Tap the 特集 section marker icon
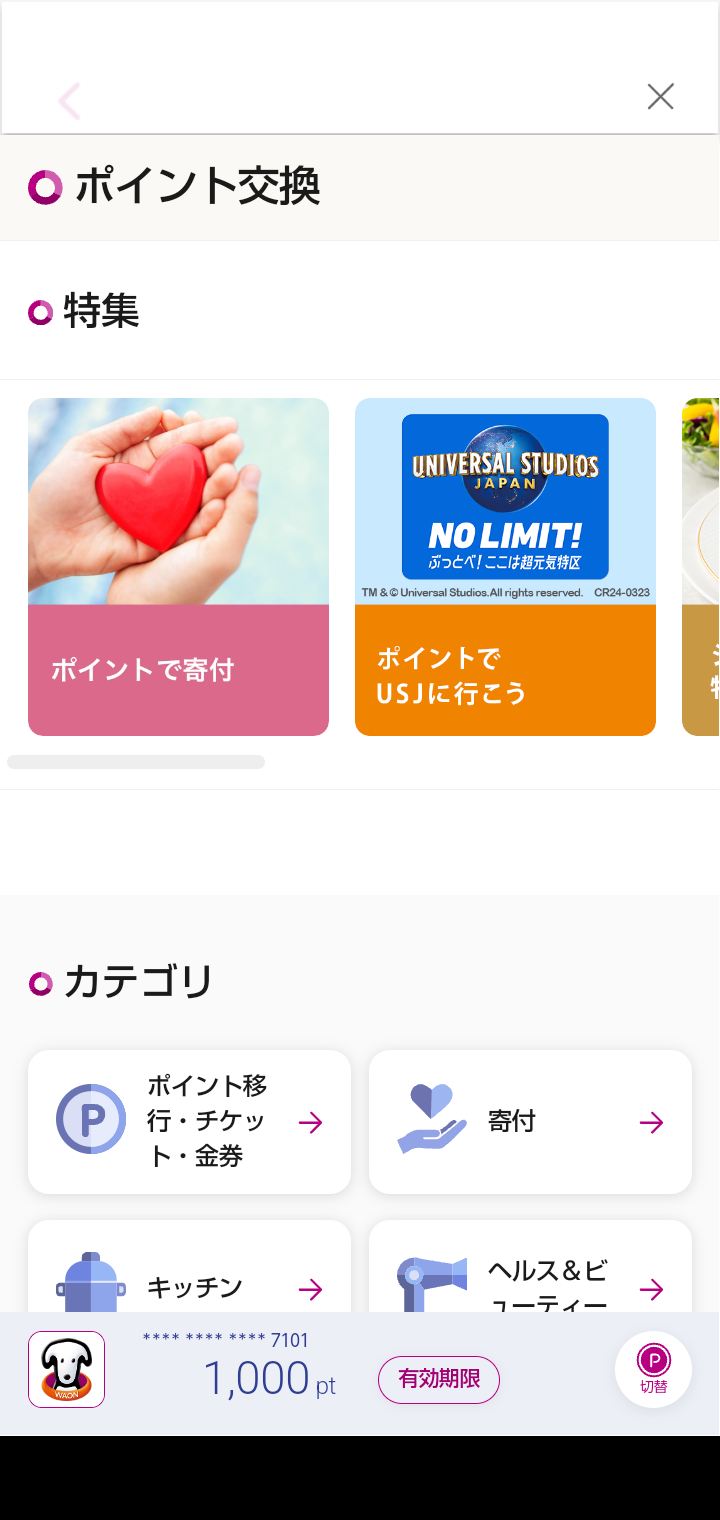This screenshot has height=1520, width=720. point(39,313)
